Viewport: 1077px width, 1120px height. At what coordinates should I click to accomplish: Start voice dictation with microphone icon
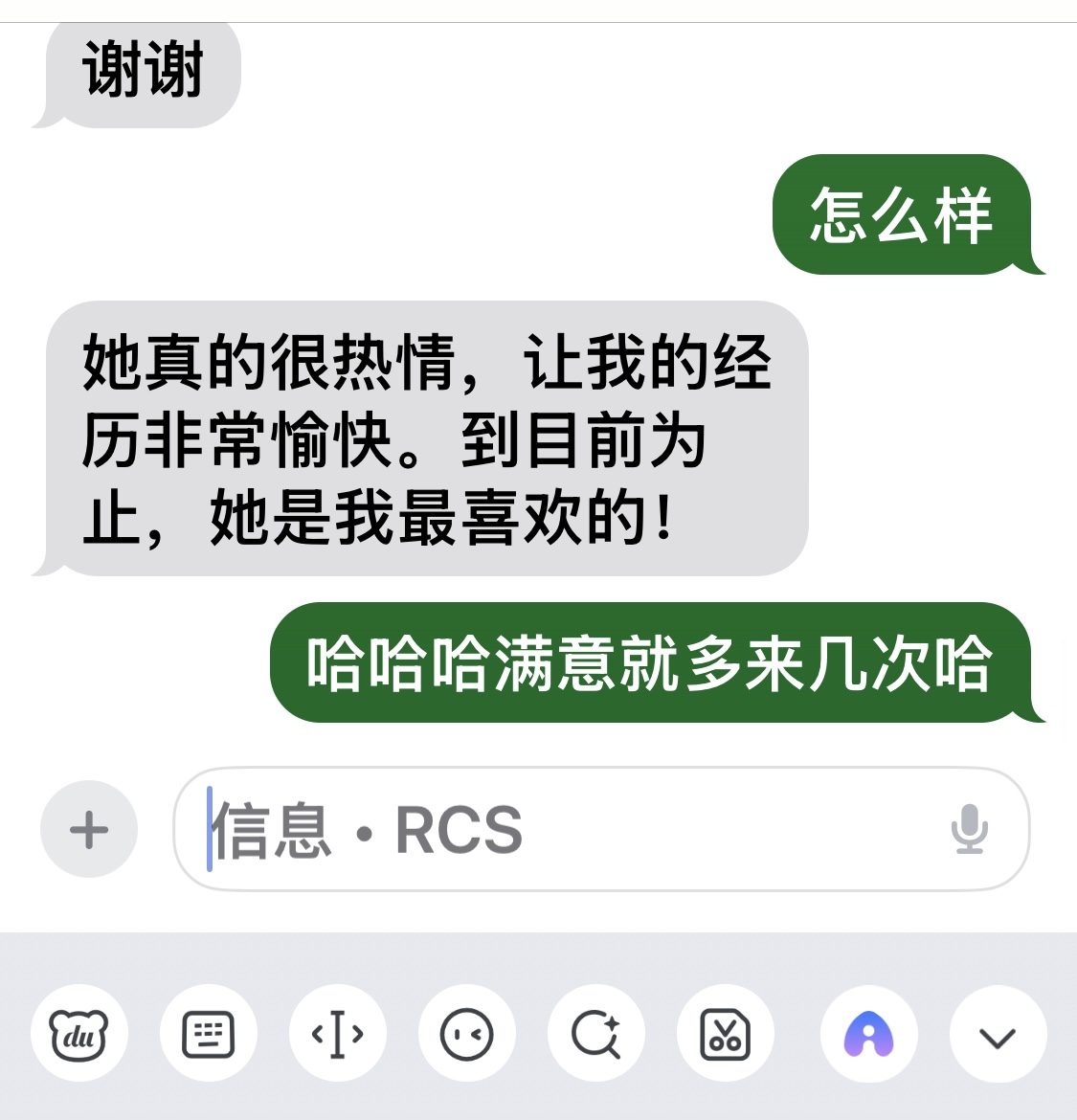coord(969,829)
